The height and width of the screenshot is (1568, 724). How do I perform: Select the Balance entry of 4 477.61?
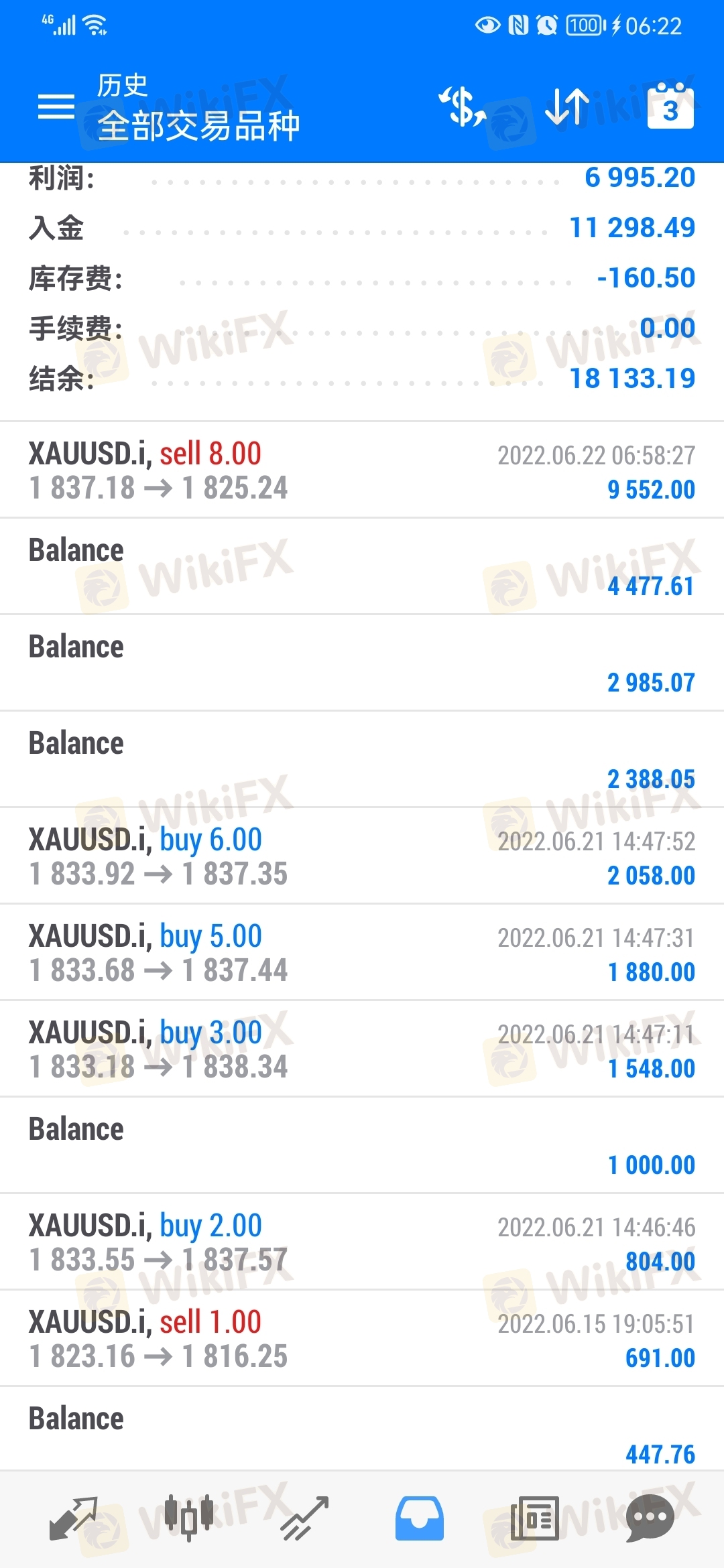tap(362, 567)
